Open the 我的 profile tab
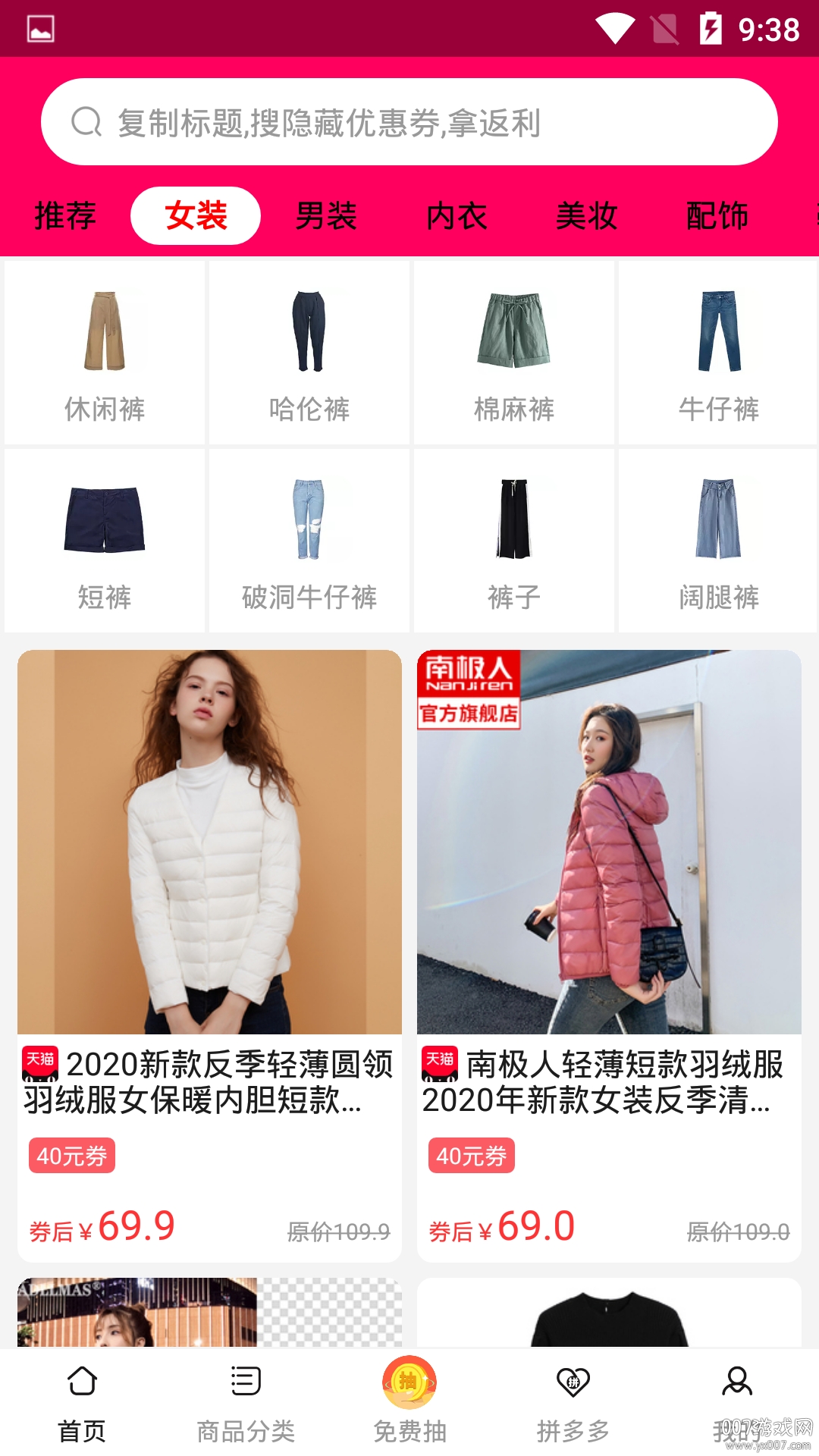Viewport: 819px width, 1456px height. [737, 1401]
